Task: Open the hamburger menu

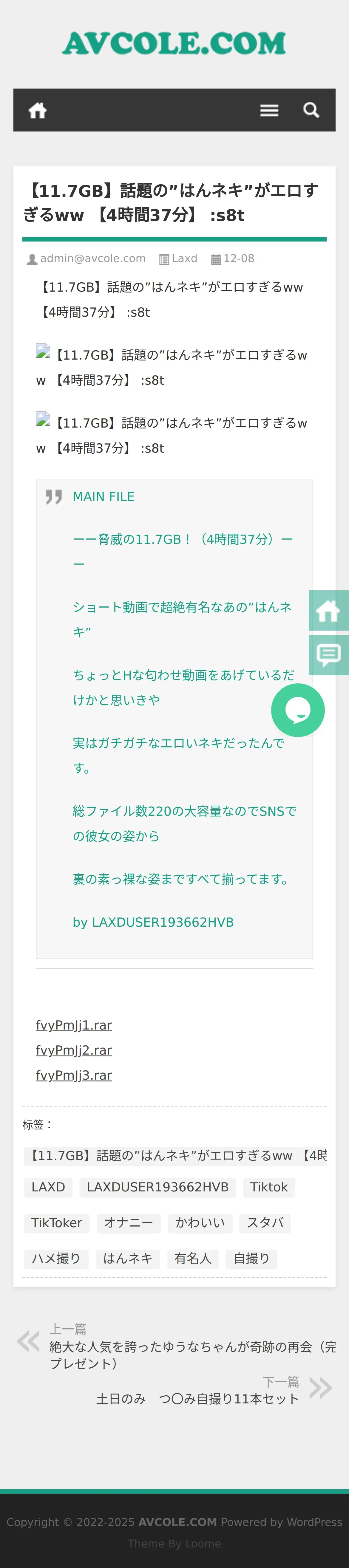Action: (269, 110)
